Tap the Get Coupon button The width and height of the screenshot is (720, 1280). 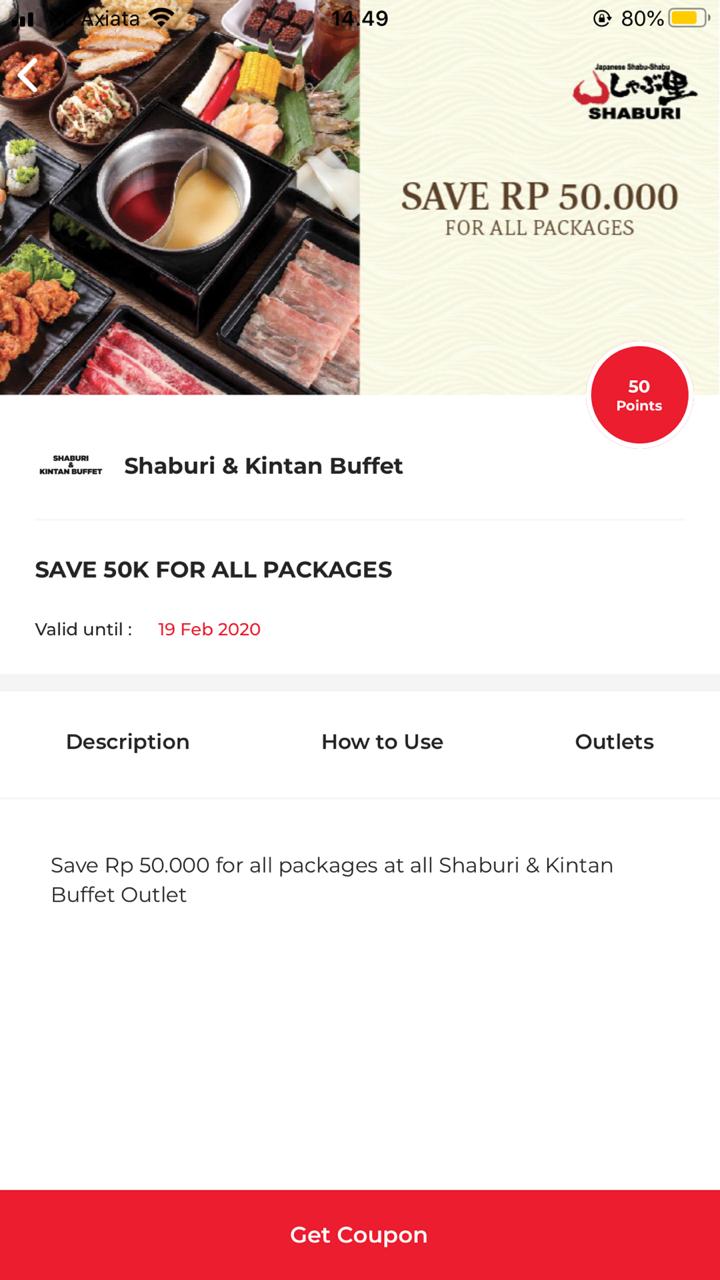tap(359, 1235)
